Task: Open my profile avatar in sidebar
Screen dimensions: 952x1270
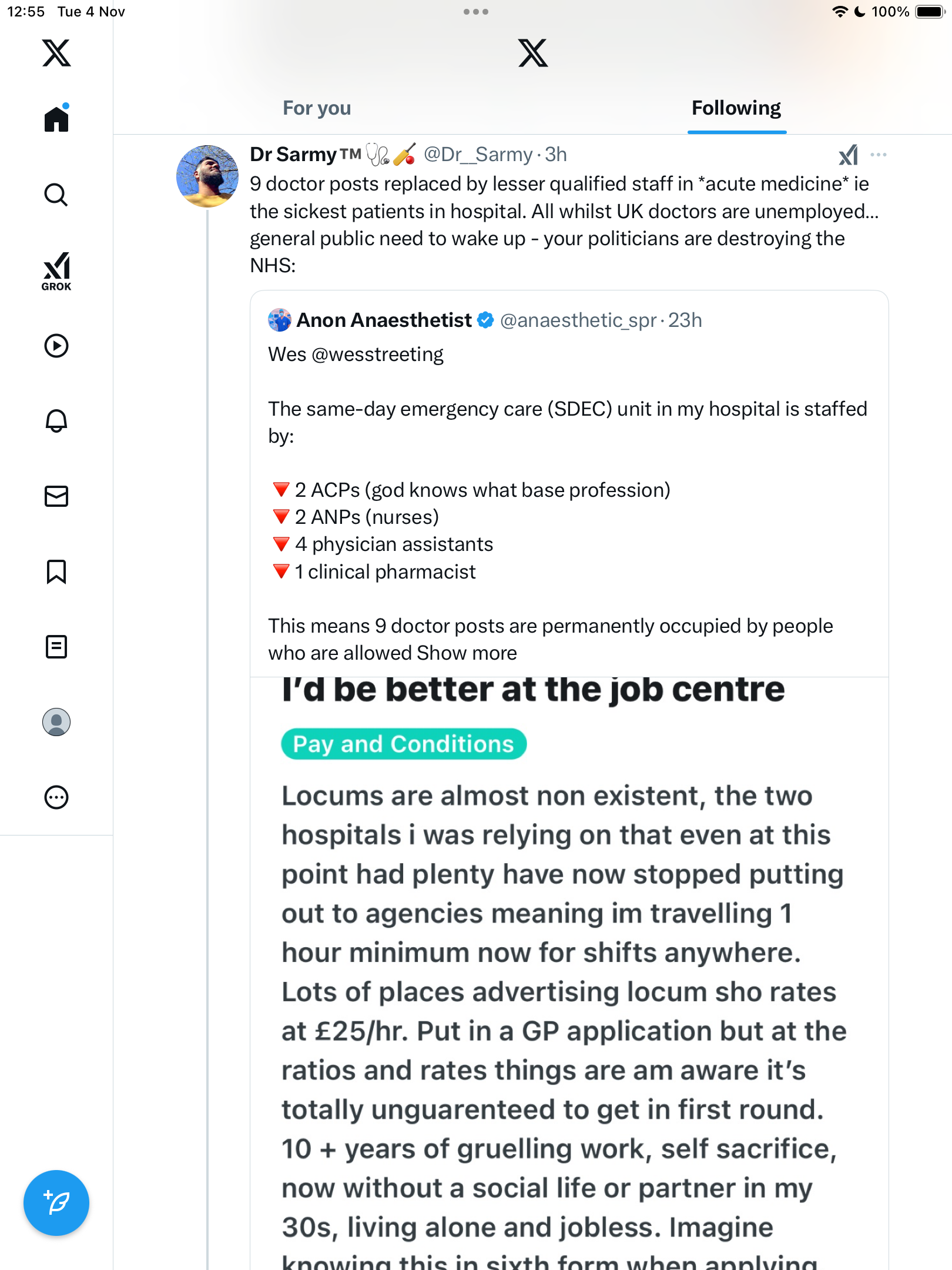Action: tap(56, 722)
